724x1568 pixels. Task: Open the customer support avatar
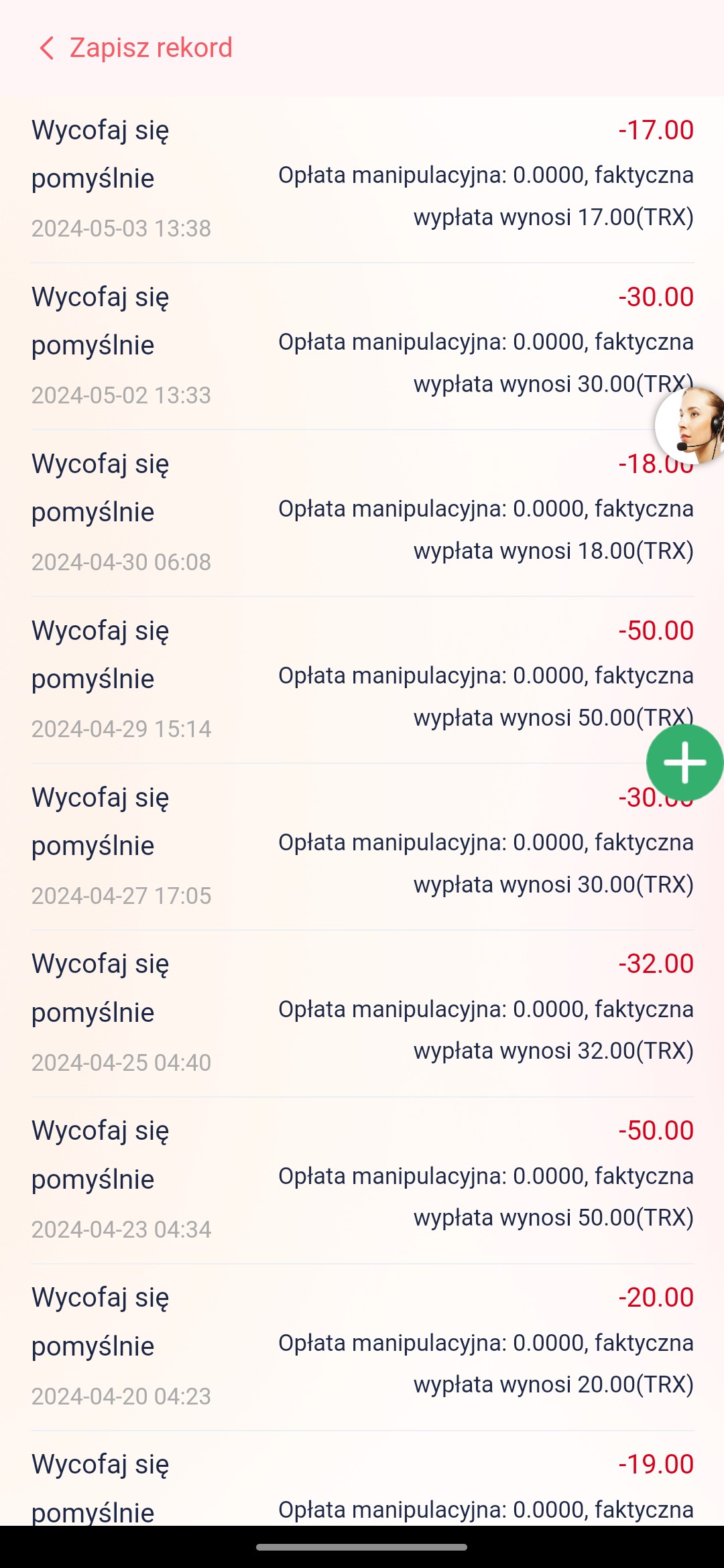point(690,426)
